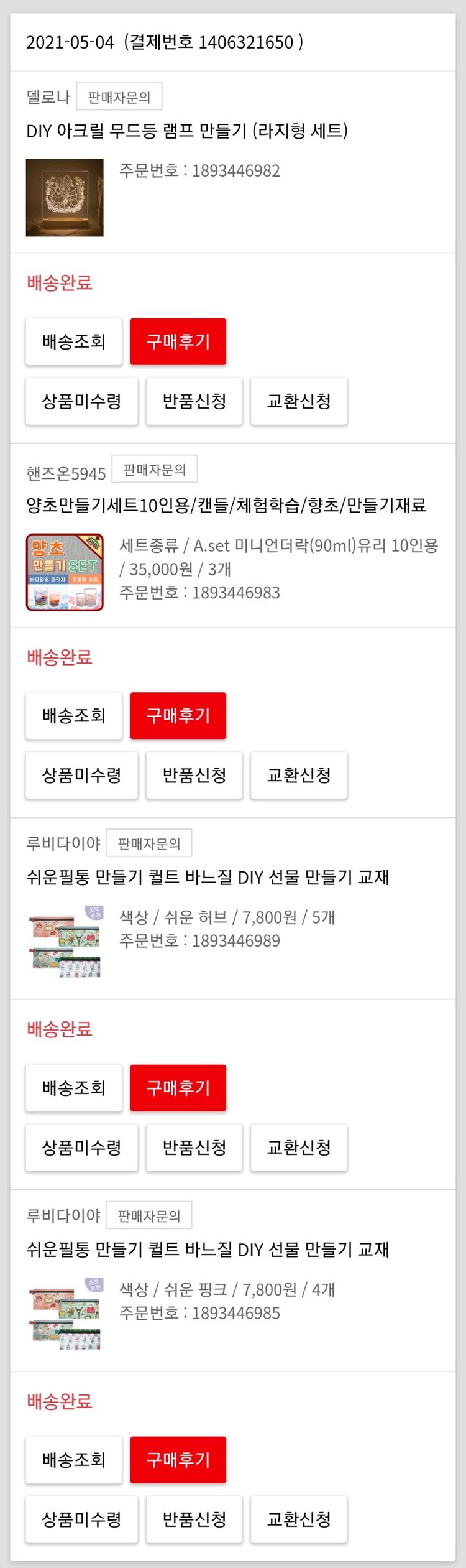Tap 판매자문의 next to 델로나
The image size is (466, 1568).
click(x=119, y=97)
